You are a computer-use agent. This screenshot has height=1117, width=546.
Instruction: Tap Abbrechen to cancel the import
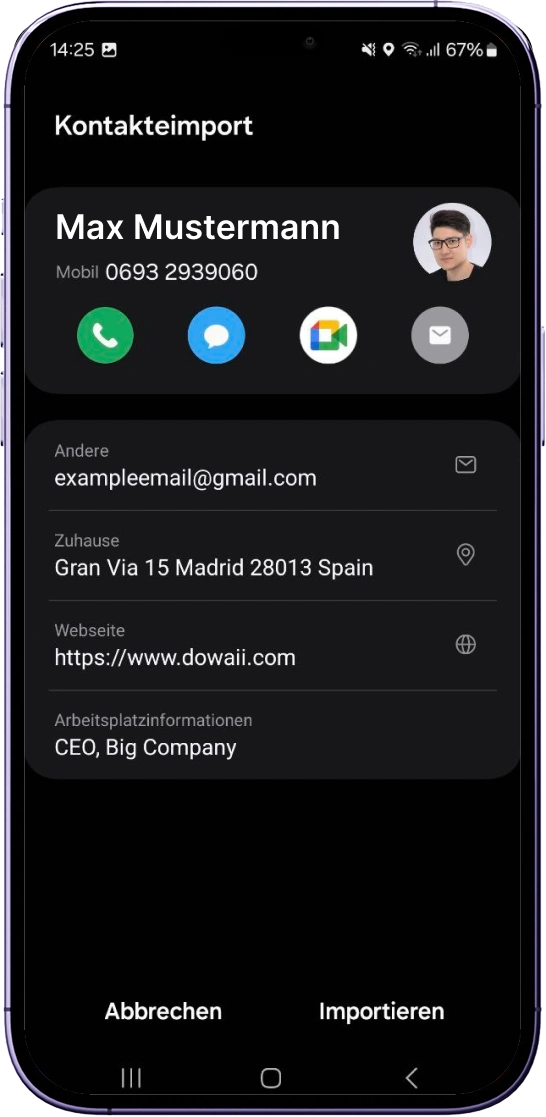pos(163,1011)
